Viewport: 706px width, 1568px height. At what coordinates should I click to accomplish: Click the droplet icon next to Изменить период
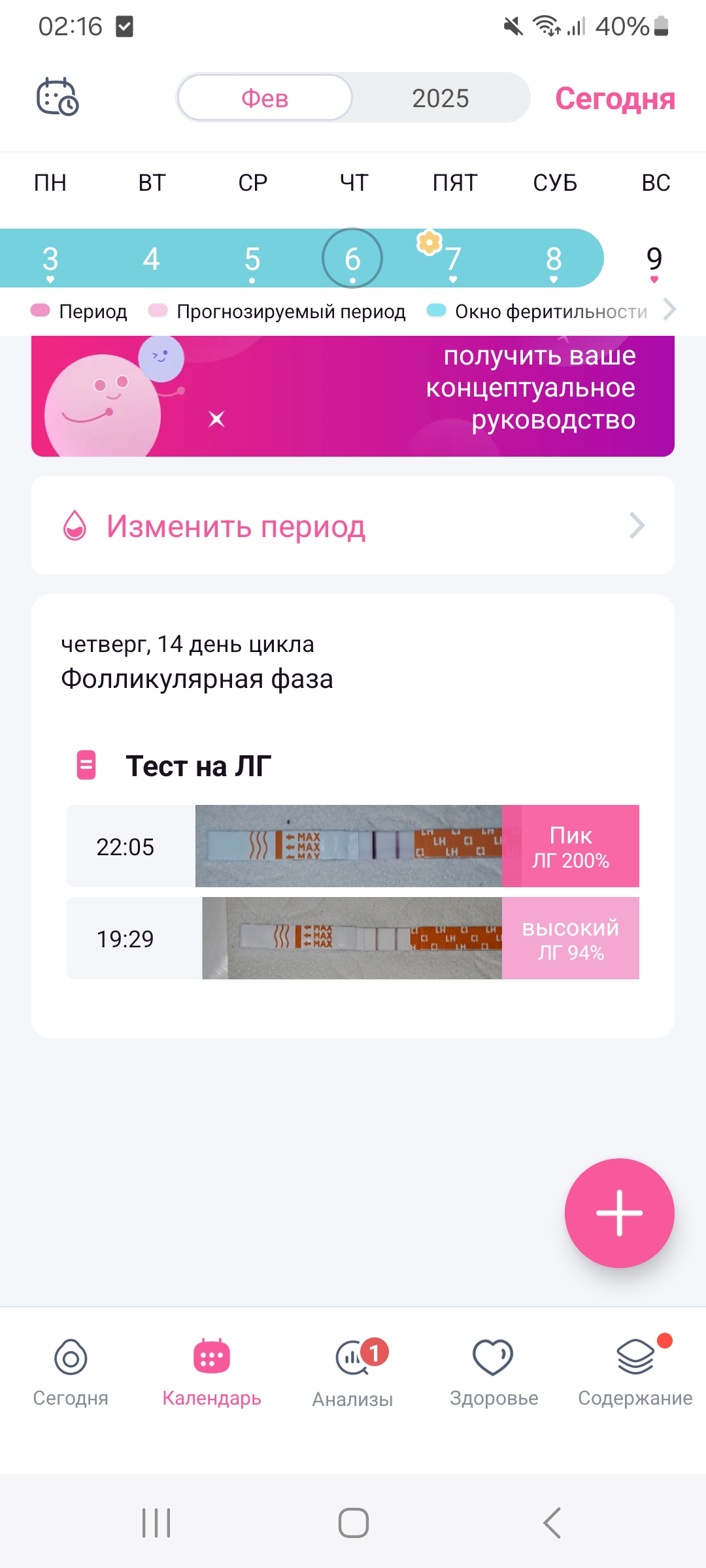click(74, 526)
